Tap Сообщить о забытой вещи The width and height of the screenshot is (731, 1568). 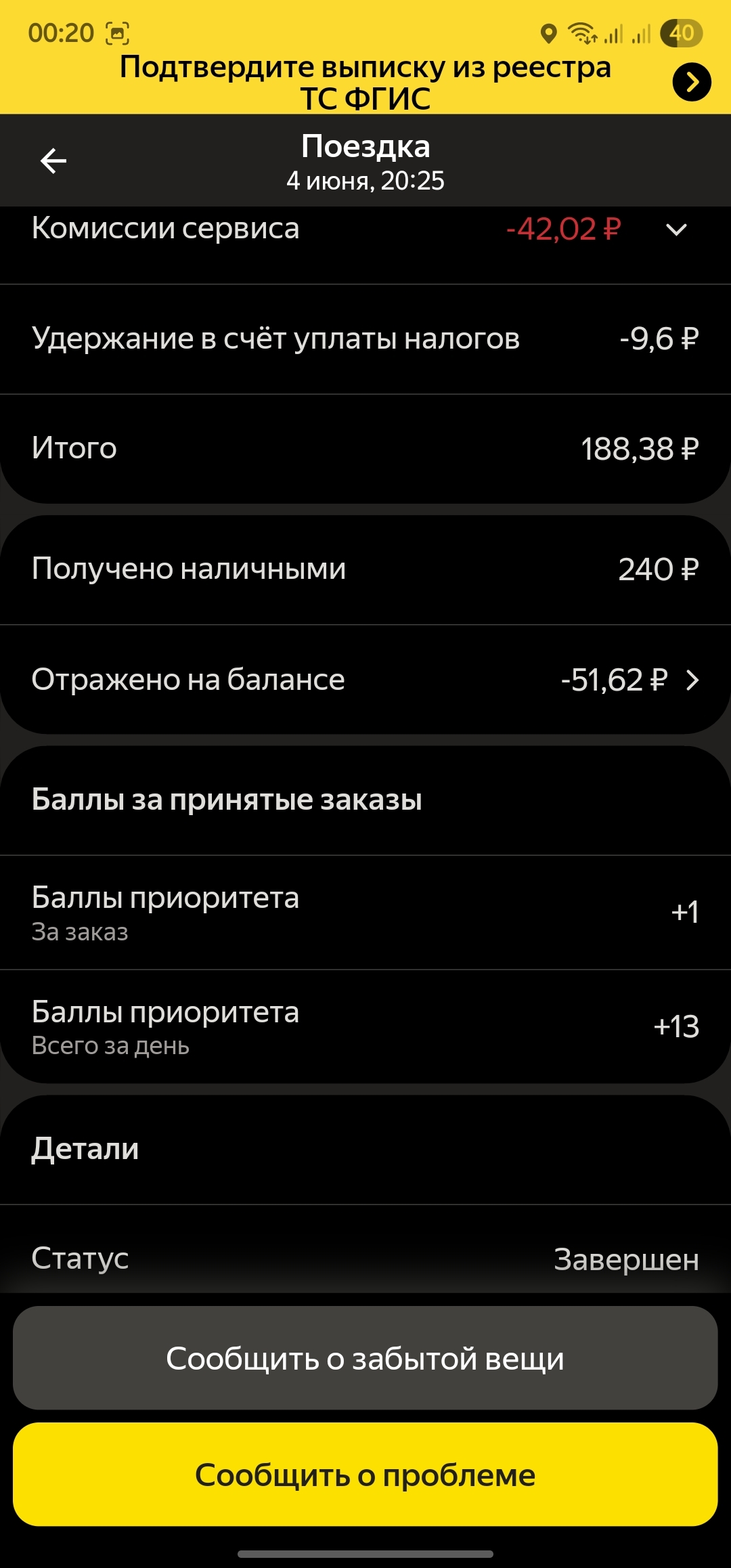pos(365,1358)
